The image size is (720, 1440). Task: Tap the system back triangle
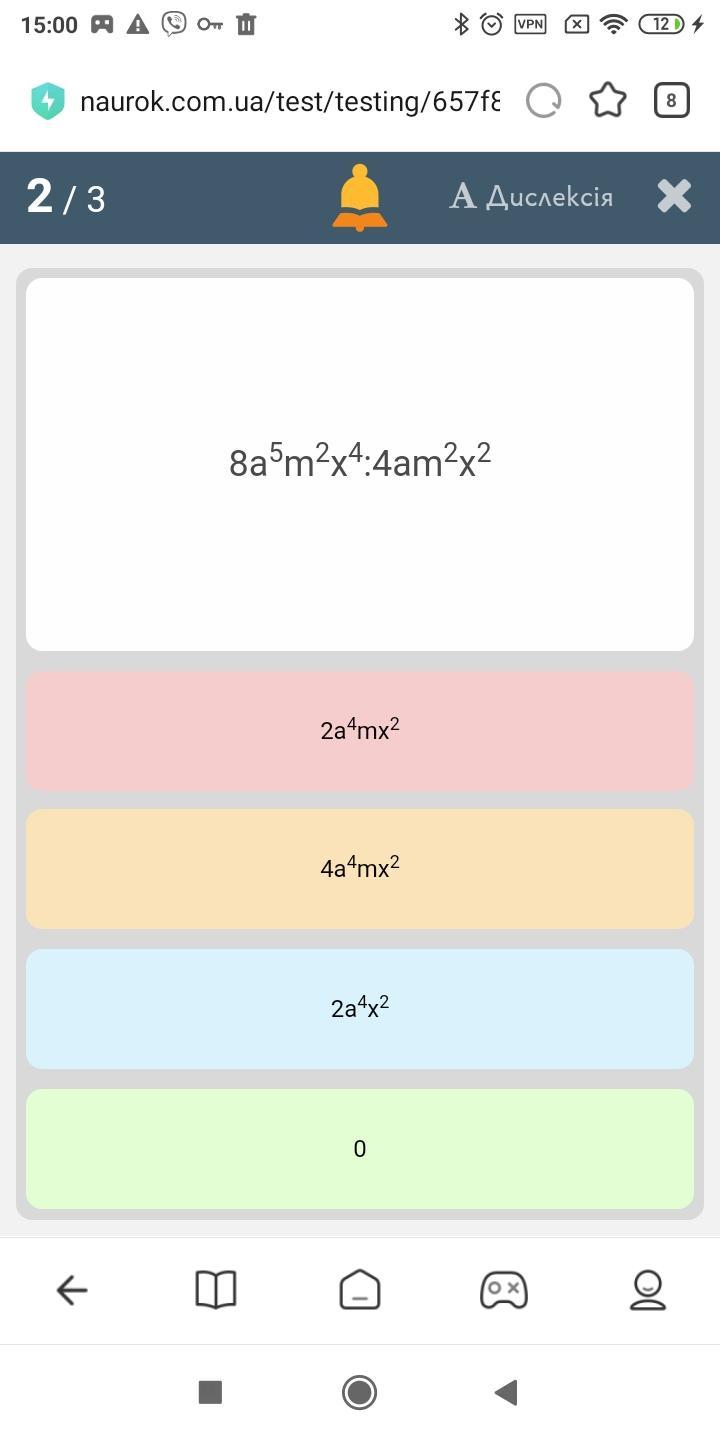tap(506, 1392)
